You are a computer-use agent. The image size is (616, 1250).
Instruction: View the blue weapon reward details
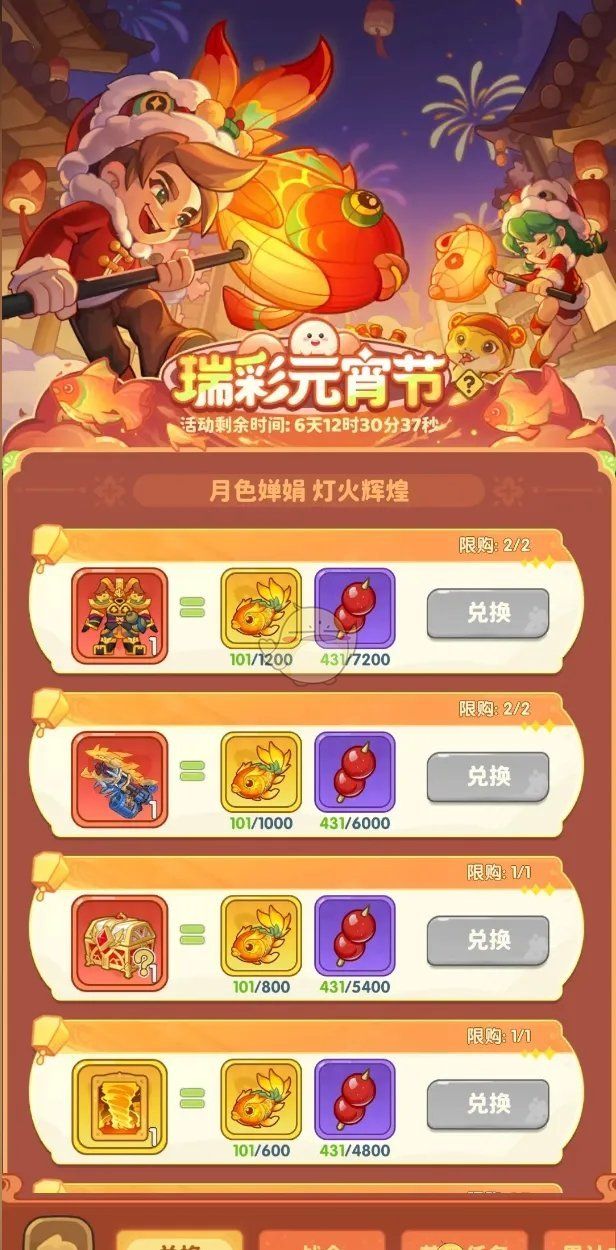pos(120,779)
